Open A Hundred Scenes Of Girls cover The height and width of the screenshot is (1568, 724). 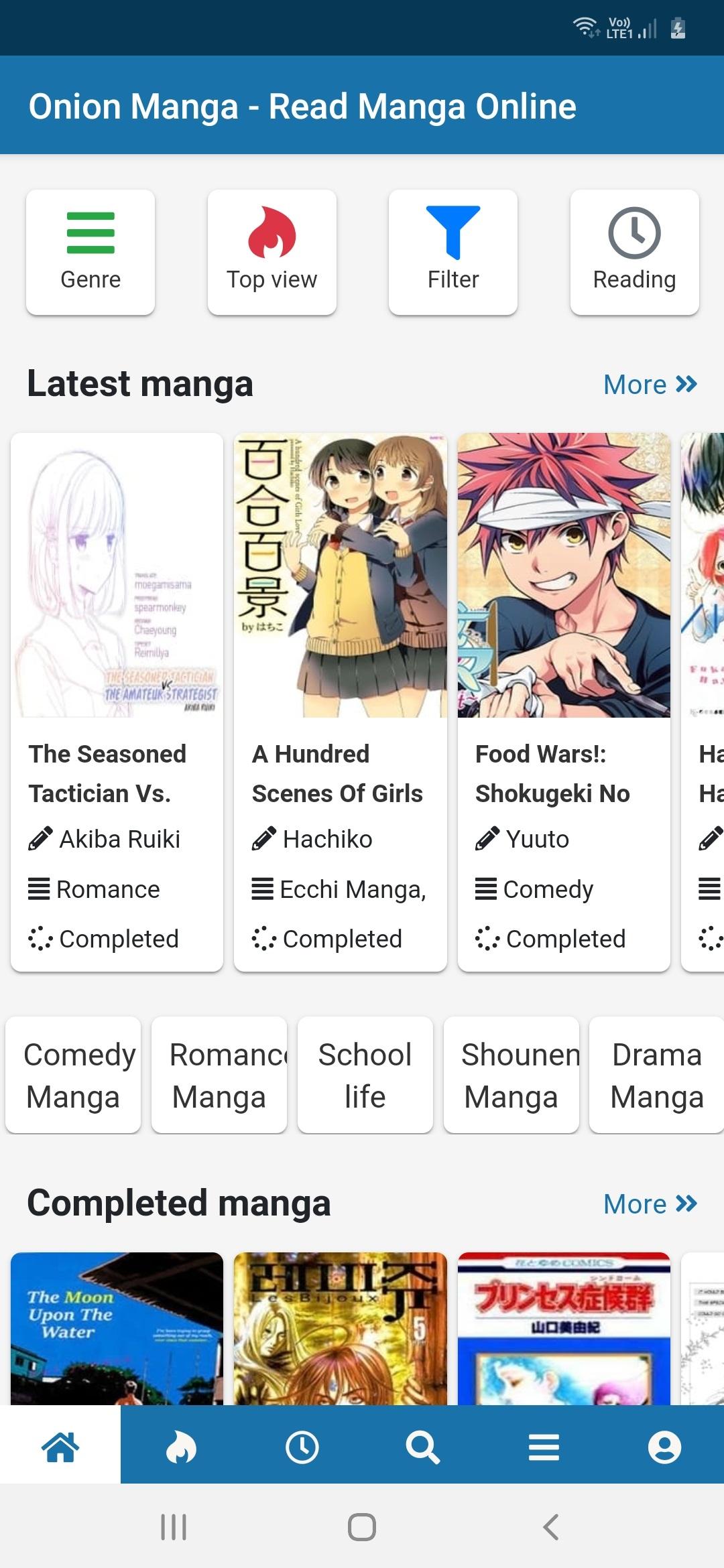(340, 576)
